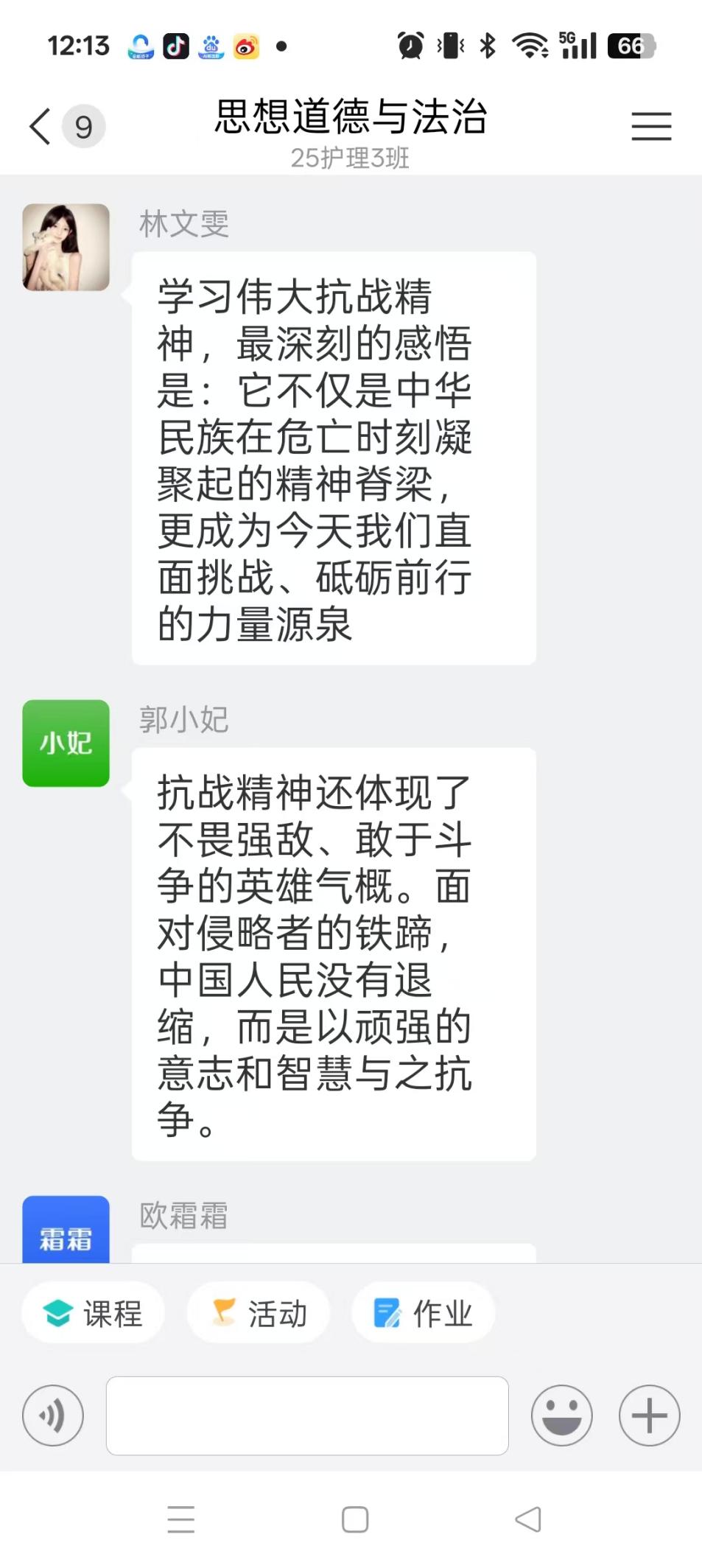This screenshot has height=1568, width=702.
Task: Open the emoji picker
Action: (561, 1415)
